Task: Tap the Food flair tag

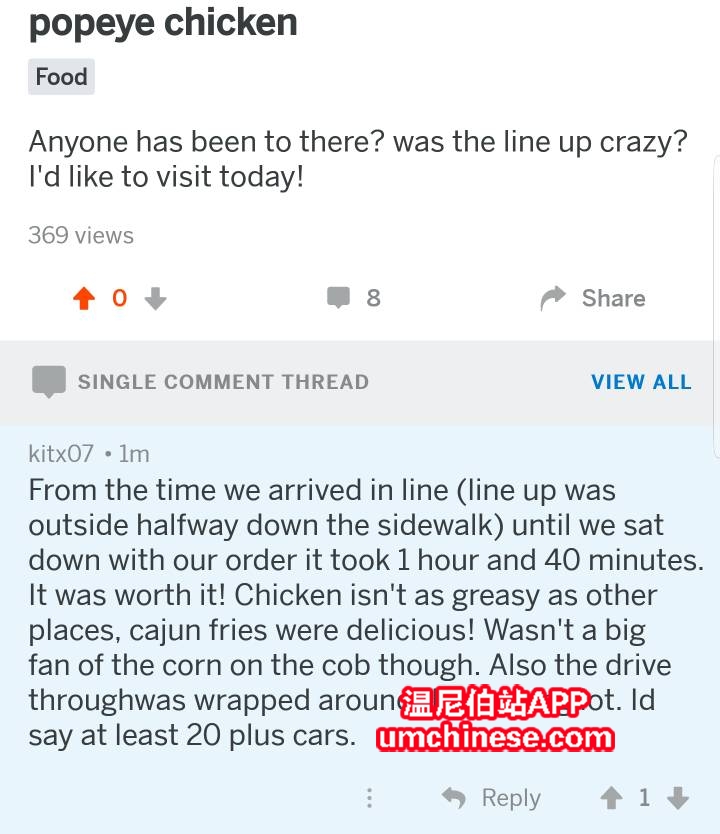Action: [61, 77]
